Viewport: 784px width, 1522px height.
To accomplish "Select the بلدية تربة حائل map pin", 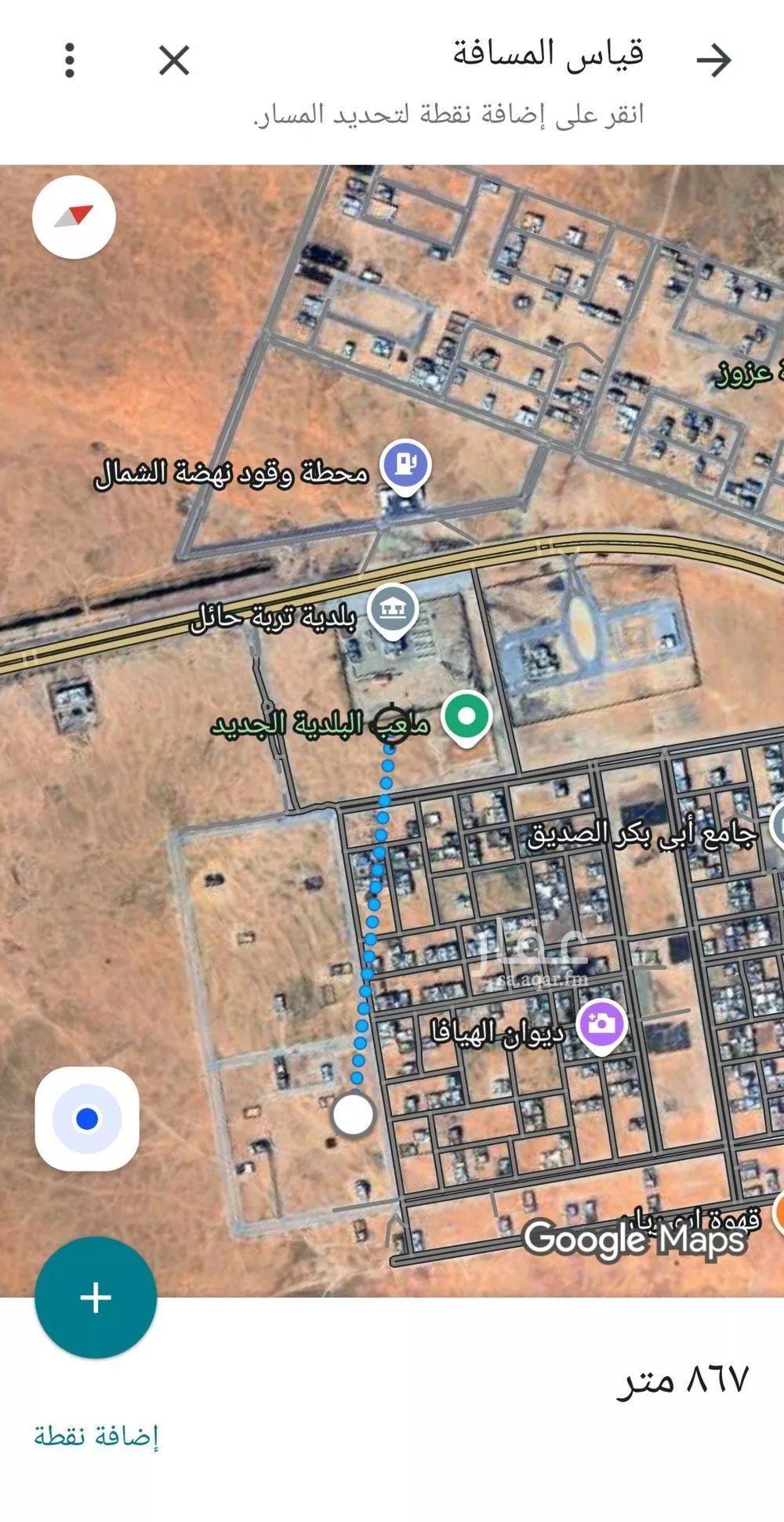I will (x=393, y=610).
